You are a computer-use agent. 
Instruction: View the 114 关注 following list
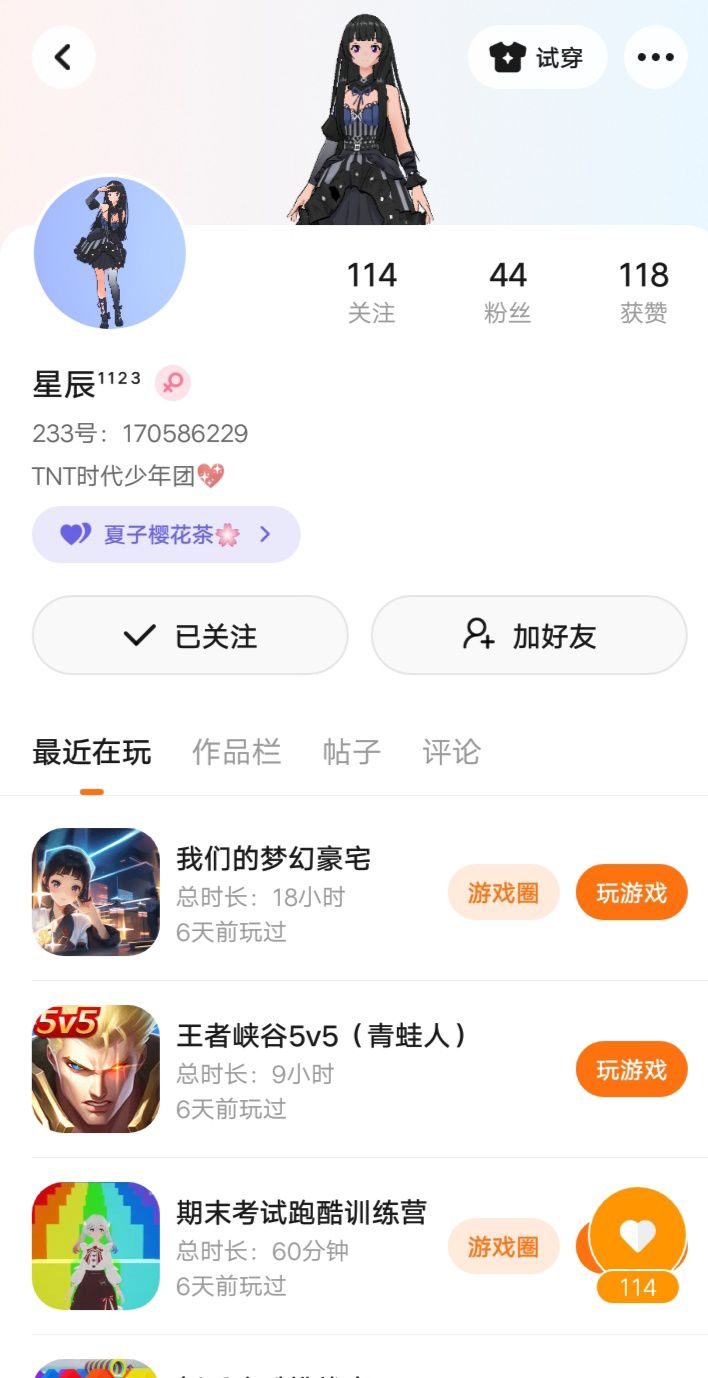(x=371, y=291)
